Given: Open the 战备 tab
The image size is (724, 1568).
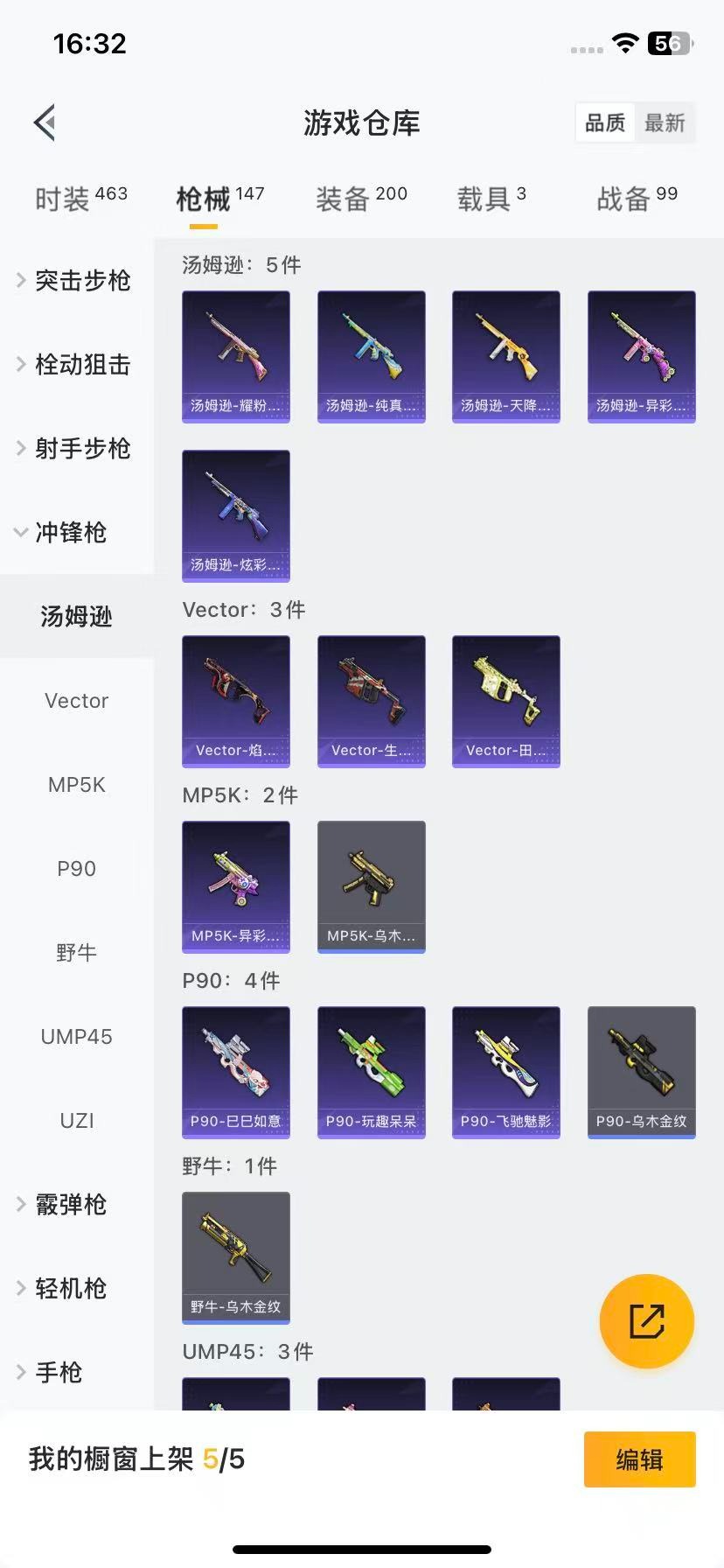Looking at the screenshot, I should 636,199.
